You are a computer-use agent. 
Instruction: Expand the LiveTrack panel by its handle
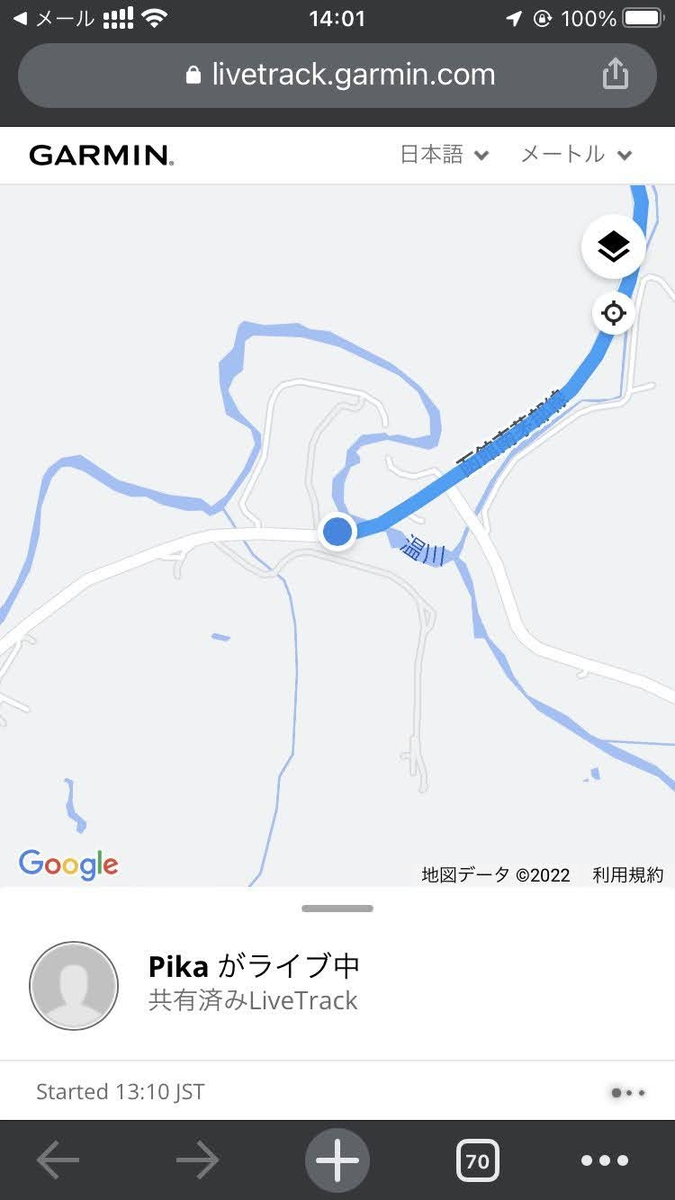[337, 908]
